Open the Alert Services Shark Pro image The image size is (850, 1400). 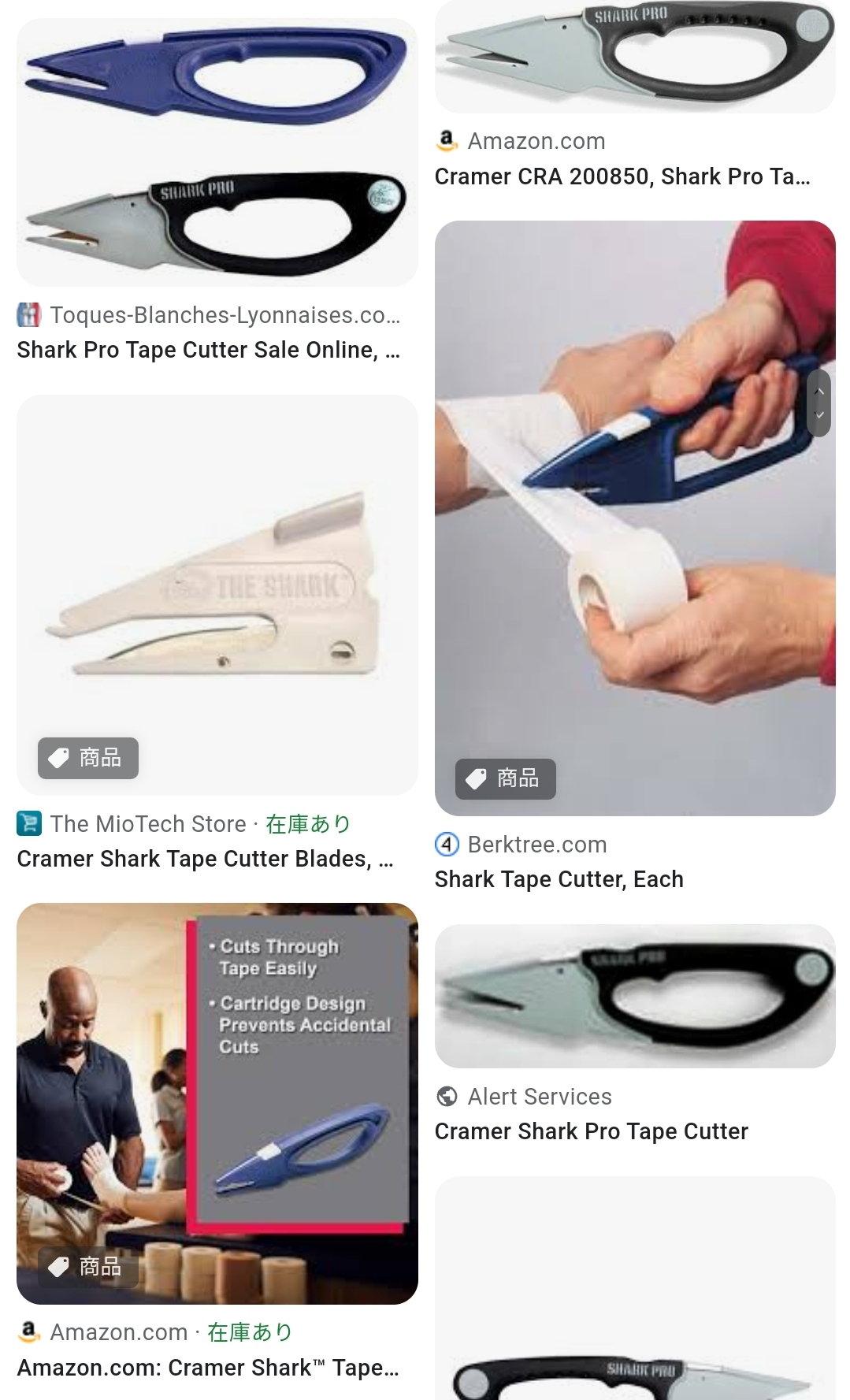[x=634, y=996]
